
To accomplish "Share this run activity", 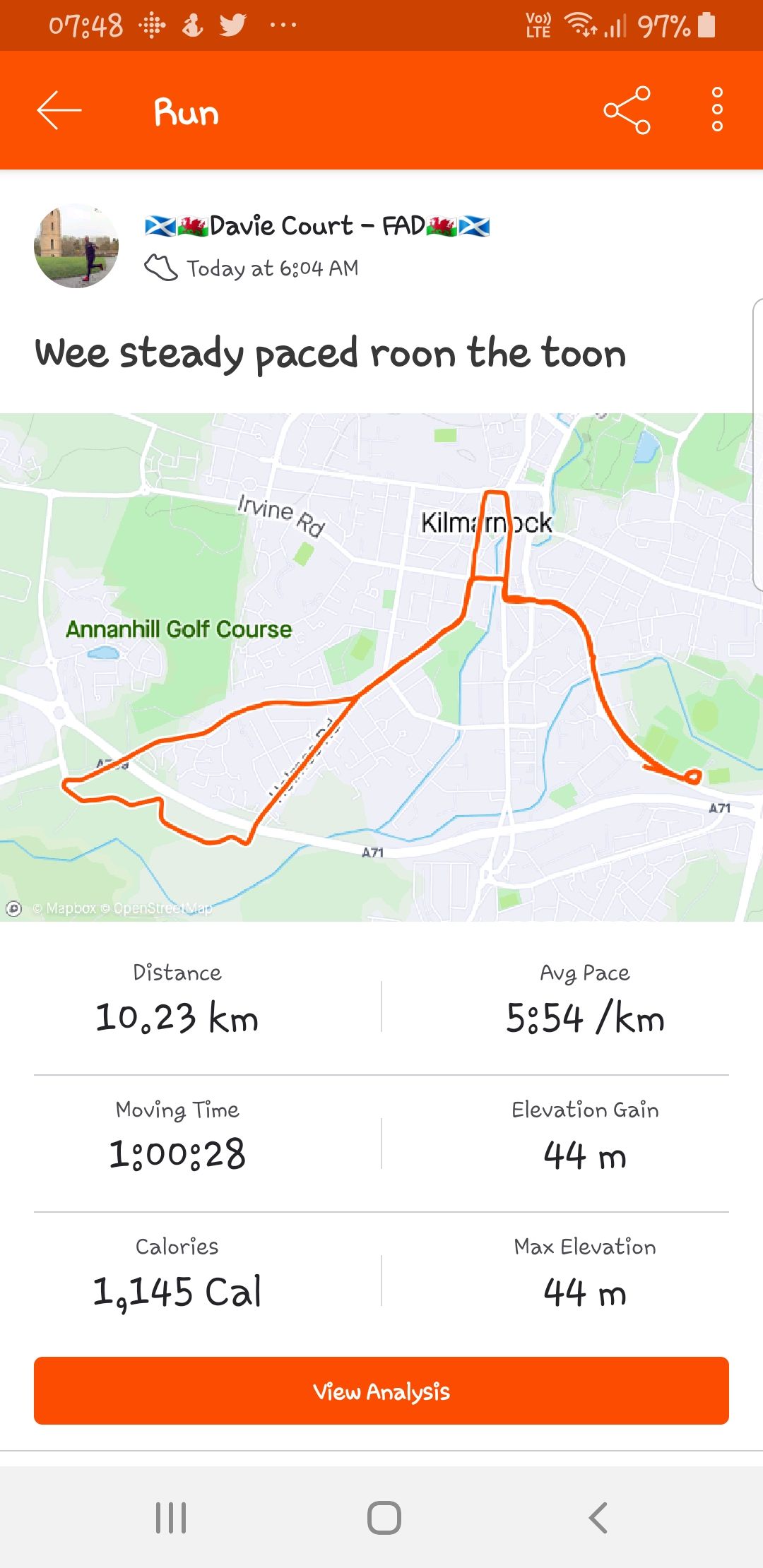I will point(627,111).
